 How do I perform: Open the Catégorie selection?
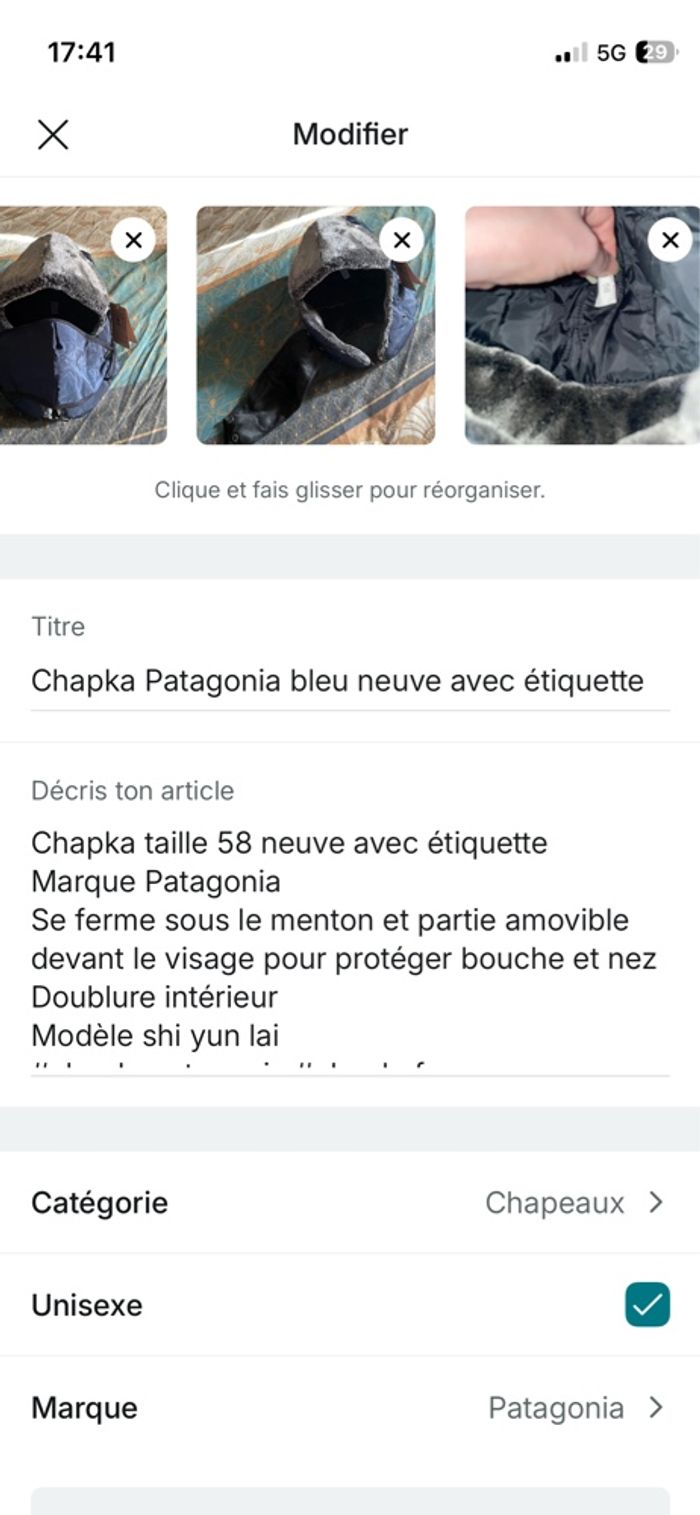pos(350,1202)
